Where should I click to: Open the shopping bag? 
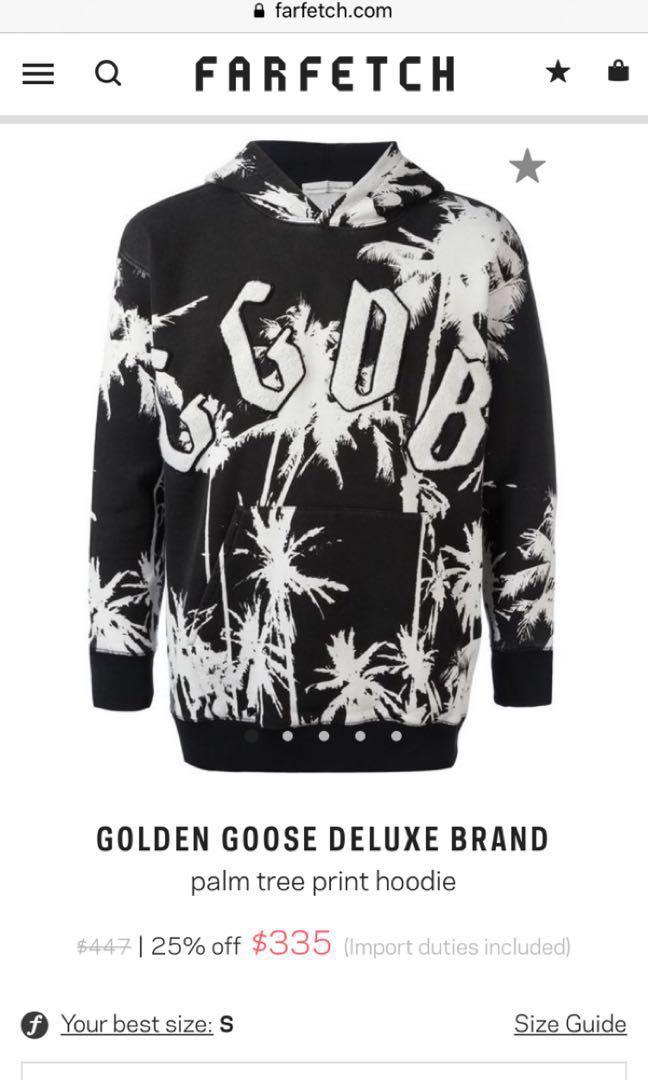coord(618,72)
